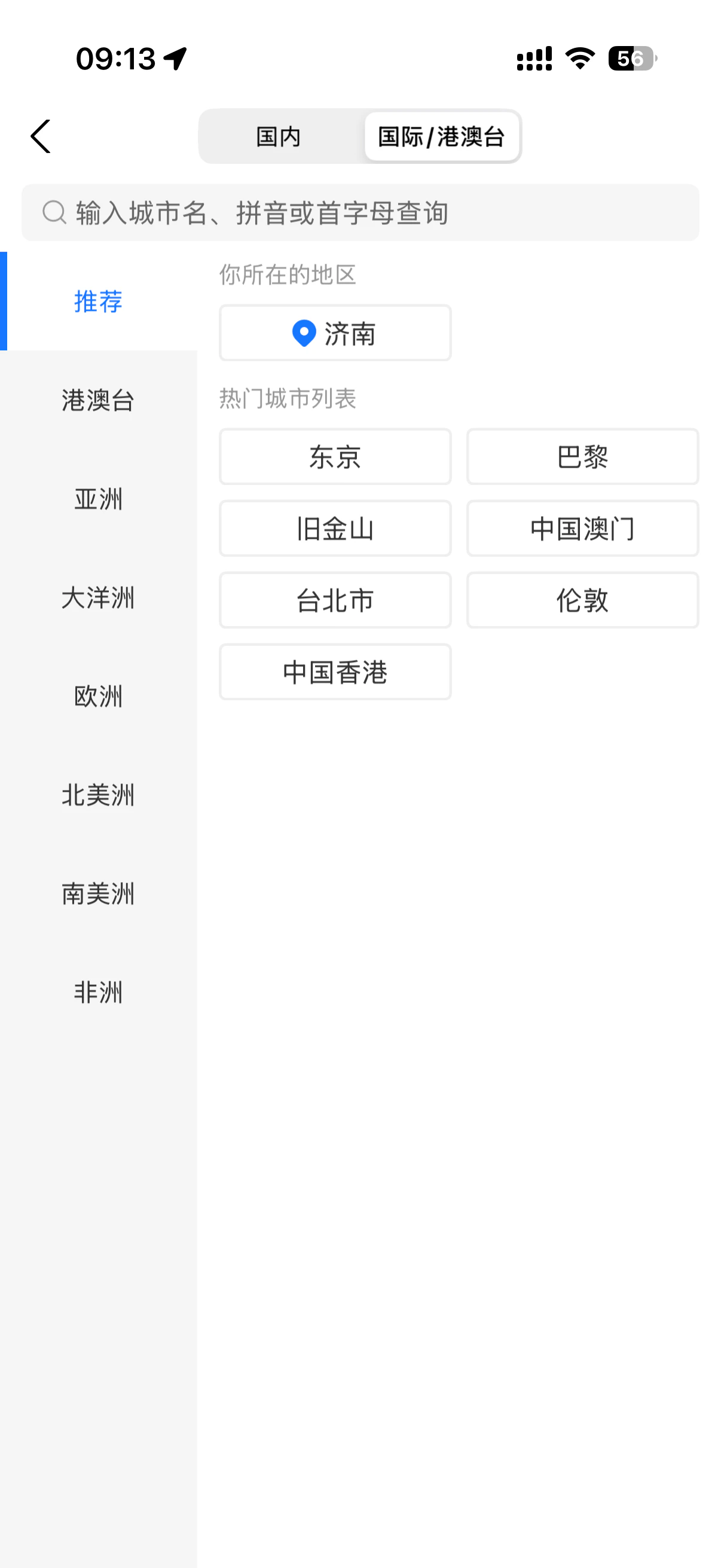This screenshot has height=1568, width=721.
Task: Tap the 济南 current region button
Action: coord(335,333)
